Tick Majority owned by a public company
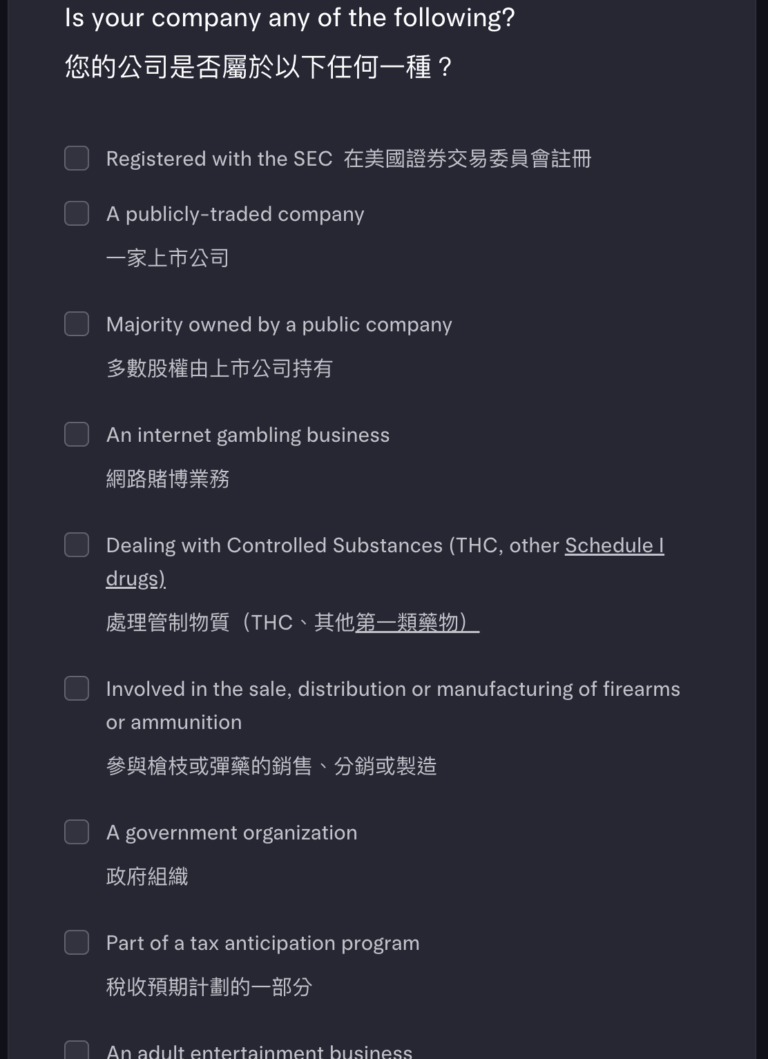The width and height of the screenshot is (768, 1059). pos(77,324)
